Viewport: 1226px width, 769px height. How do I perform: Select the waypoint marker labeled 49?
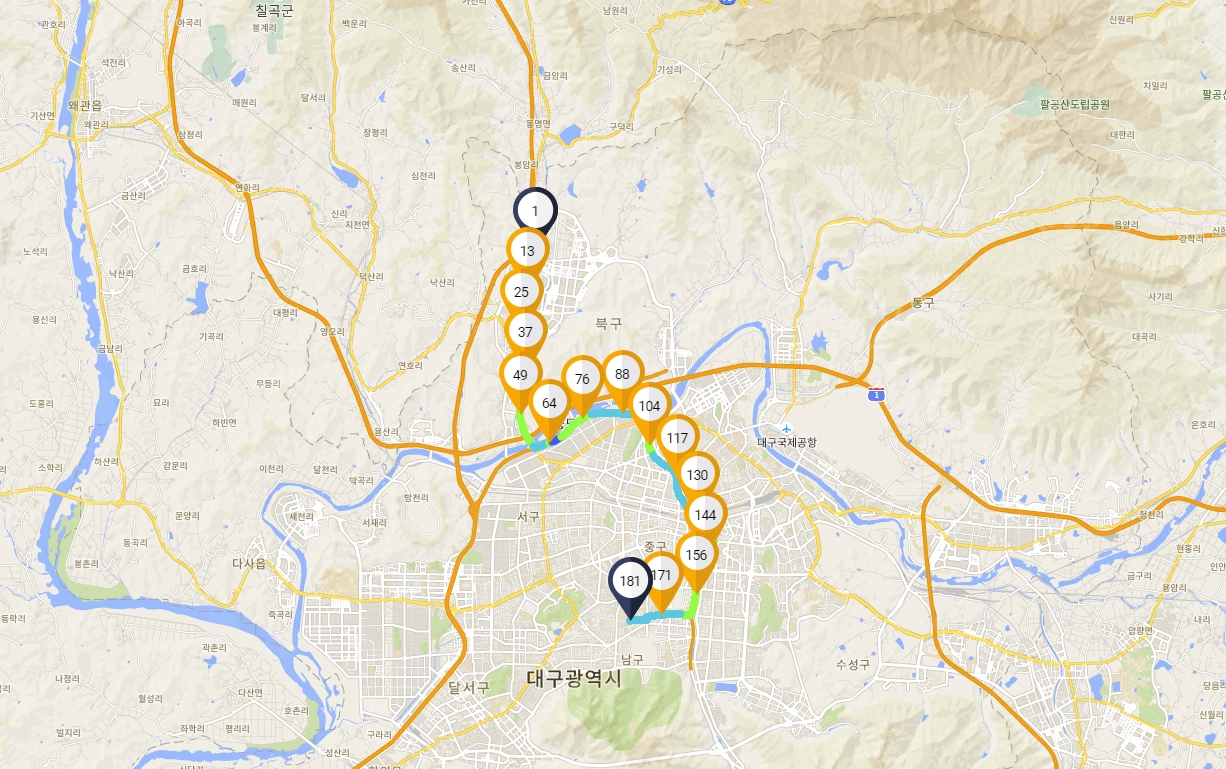tap(520, 376)
